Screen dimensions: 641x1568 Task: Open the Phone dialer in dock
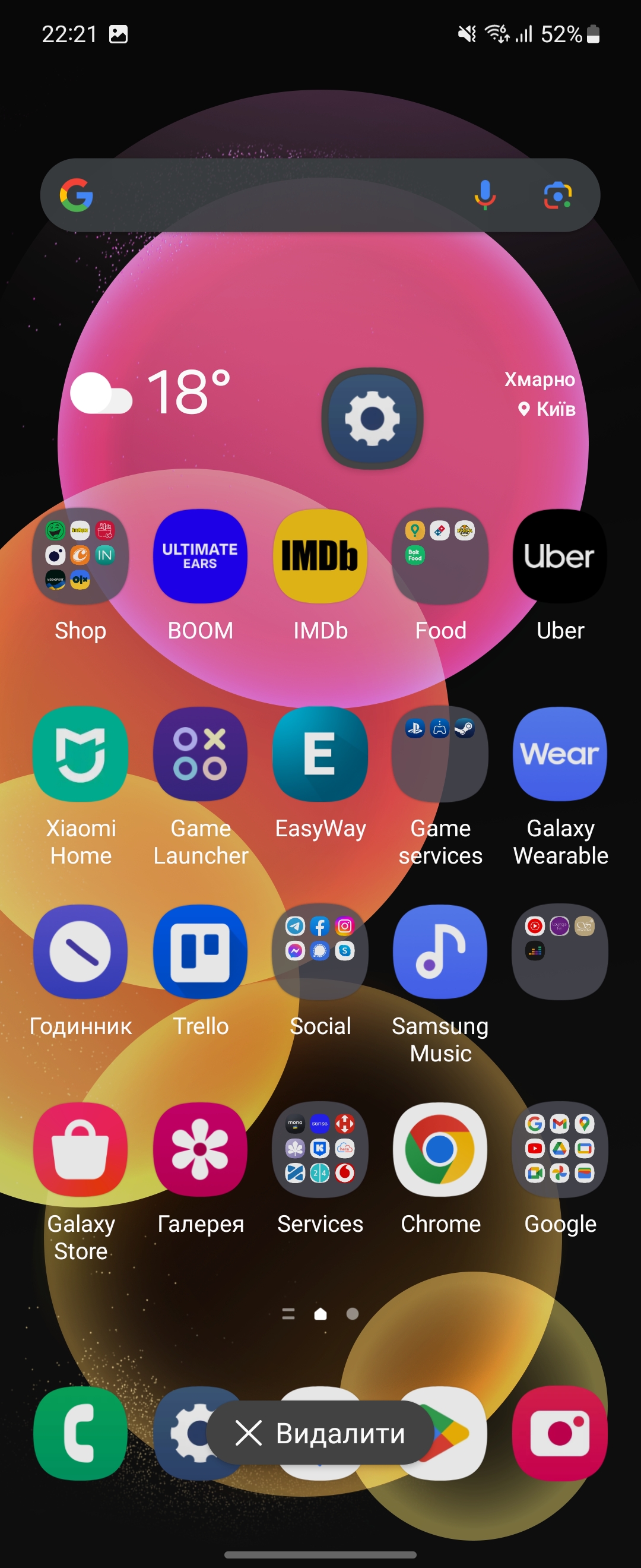pyautogui.click(x=80, y=1433)
